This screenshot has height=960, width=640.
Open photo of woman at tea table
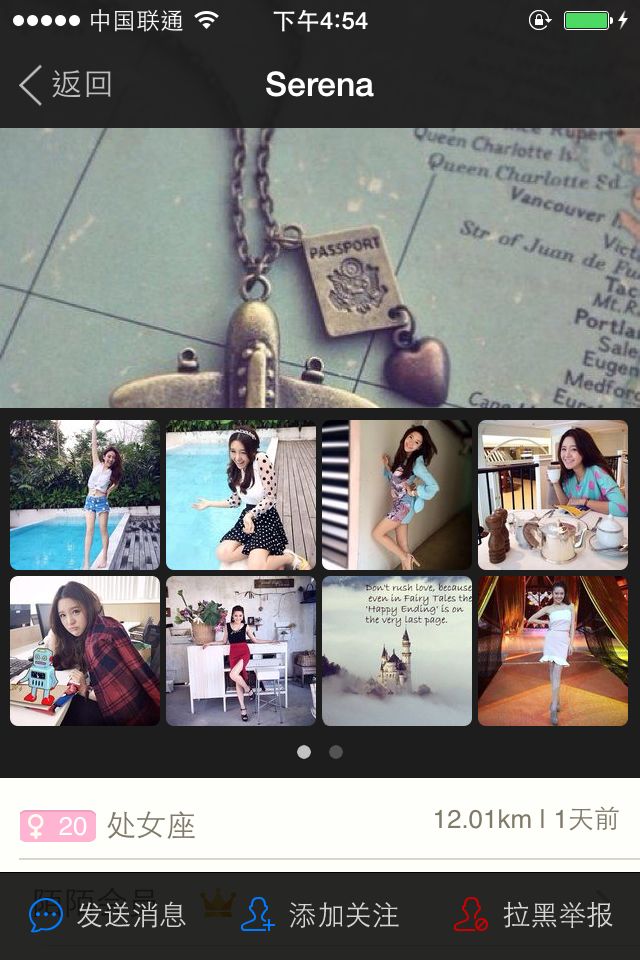coord(553,495)
